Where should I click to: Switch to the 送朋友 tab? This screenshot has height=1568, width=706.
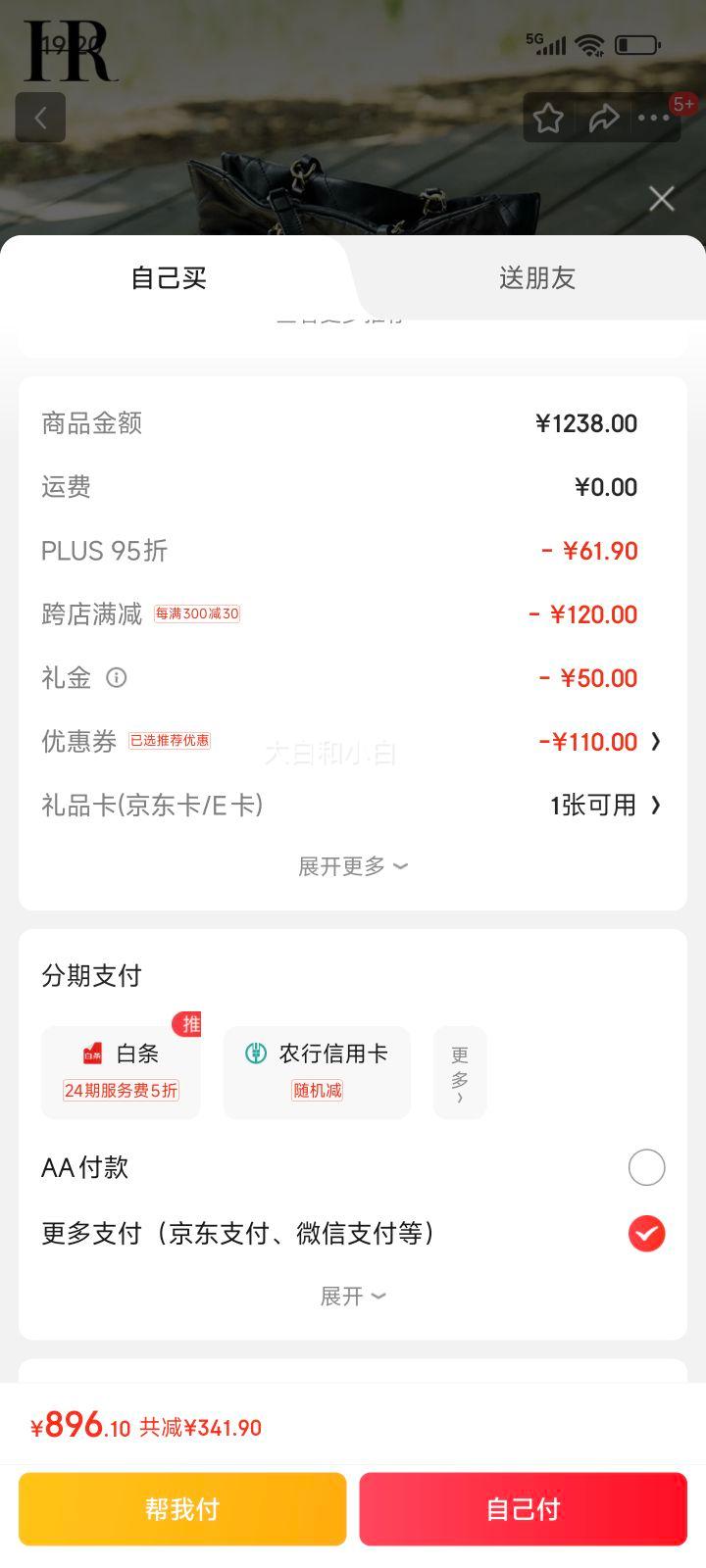[x=536, y=278]
